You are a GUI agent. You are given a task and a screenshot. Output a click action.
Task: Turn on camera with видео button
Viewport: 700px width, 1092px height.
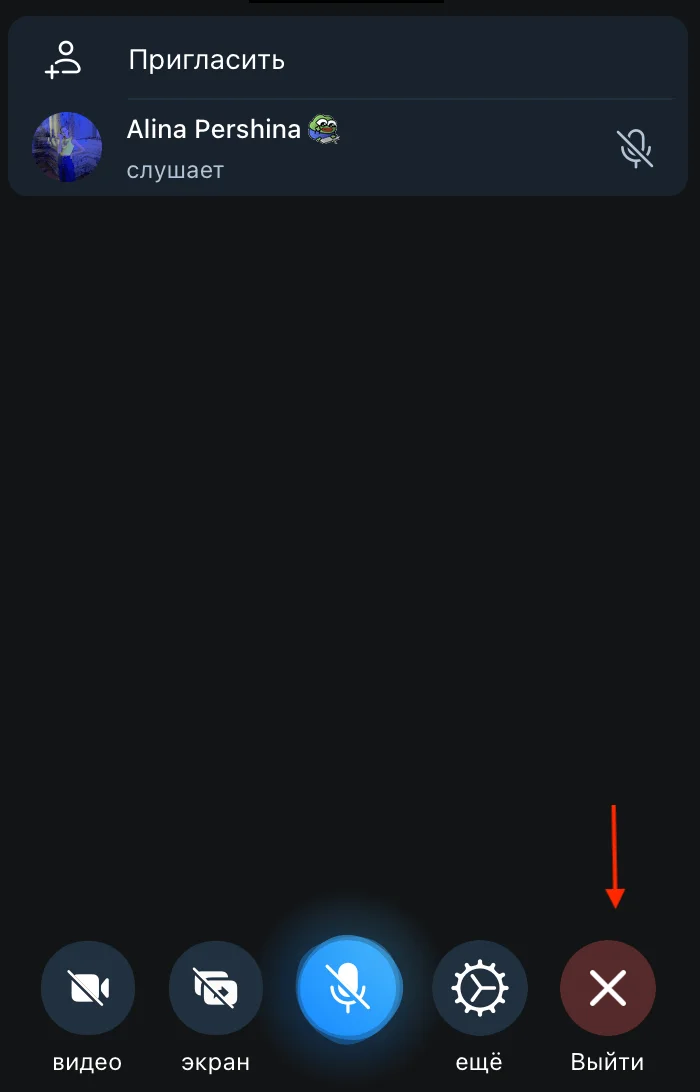click(88, 989)
